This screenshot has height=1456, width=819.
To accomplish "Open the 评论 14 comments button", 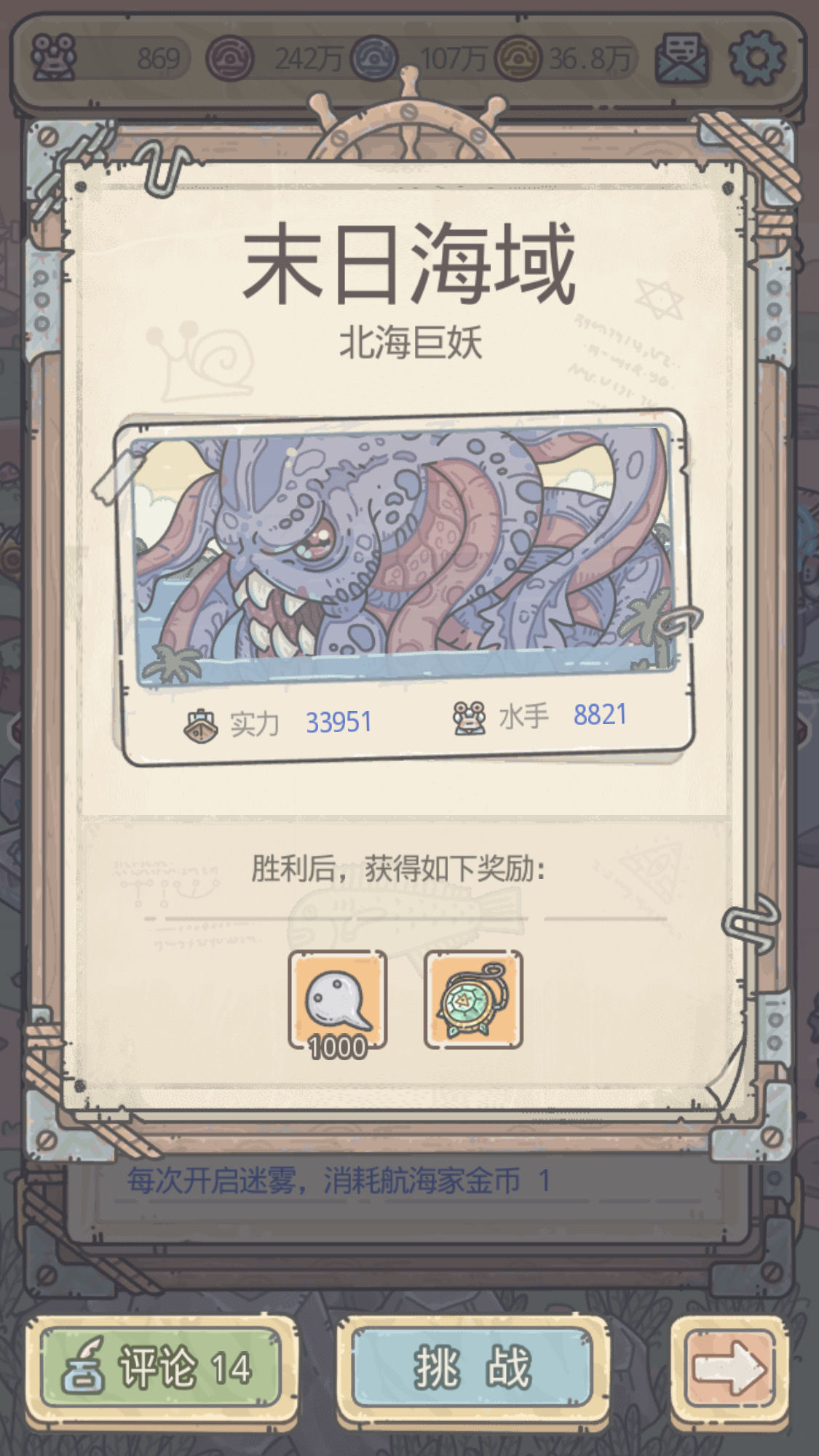I will (161, 1368).
